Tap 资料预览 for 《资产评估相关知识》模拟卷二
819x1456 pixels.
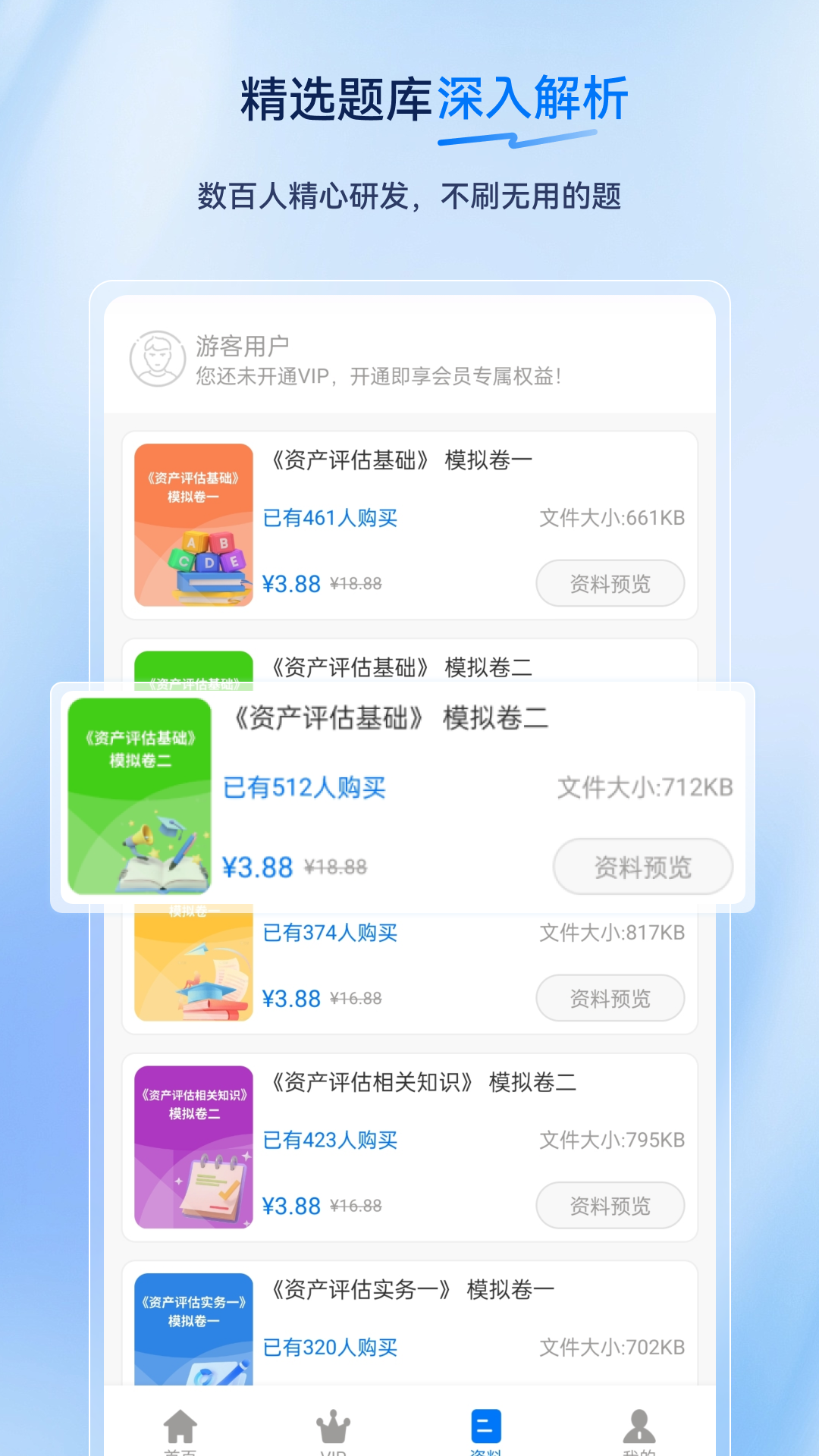tap(610, 1205)
